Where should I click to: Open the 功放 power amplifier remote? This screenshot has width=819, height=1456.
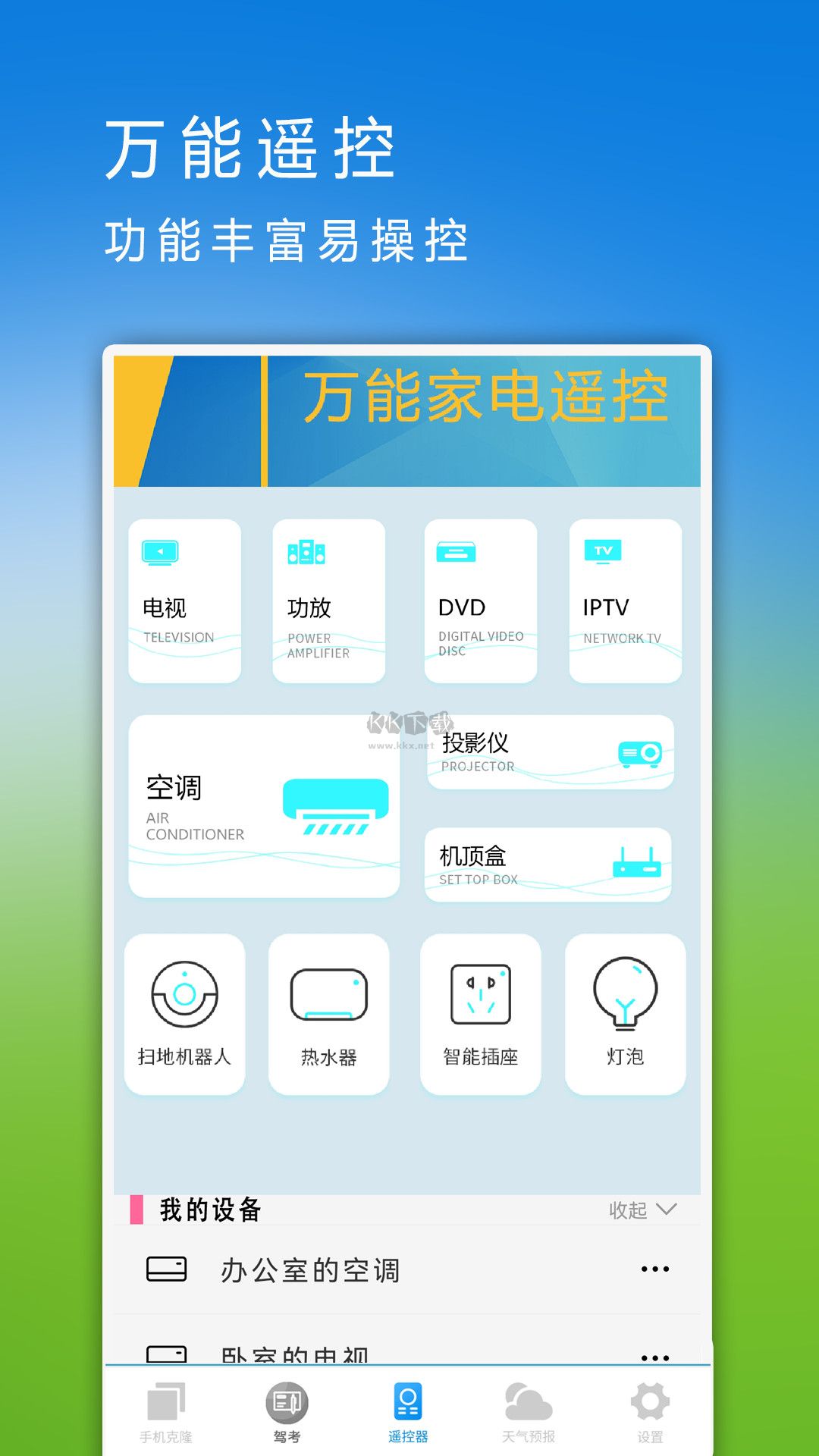pos(328,599)
